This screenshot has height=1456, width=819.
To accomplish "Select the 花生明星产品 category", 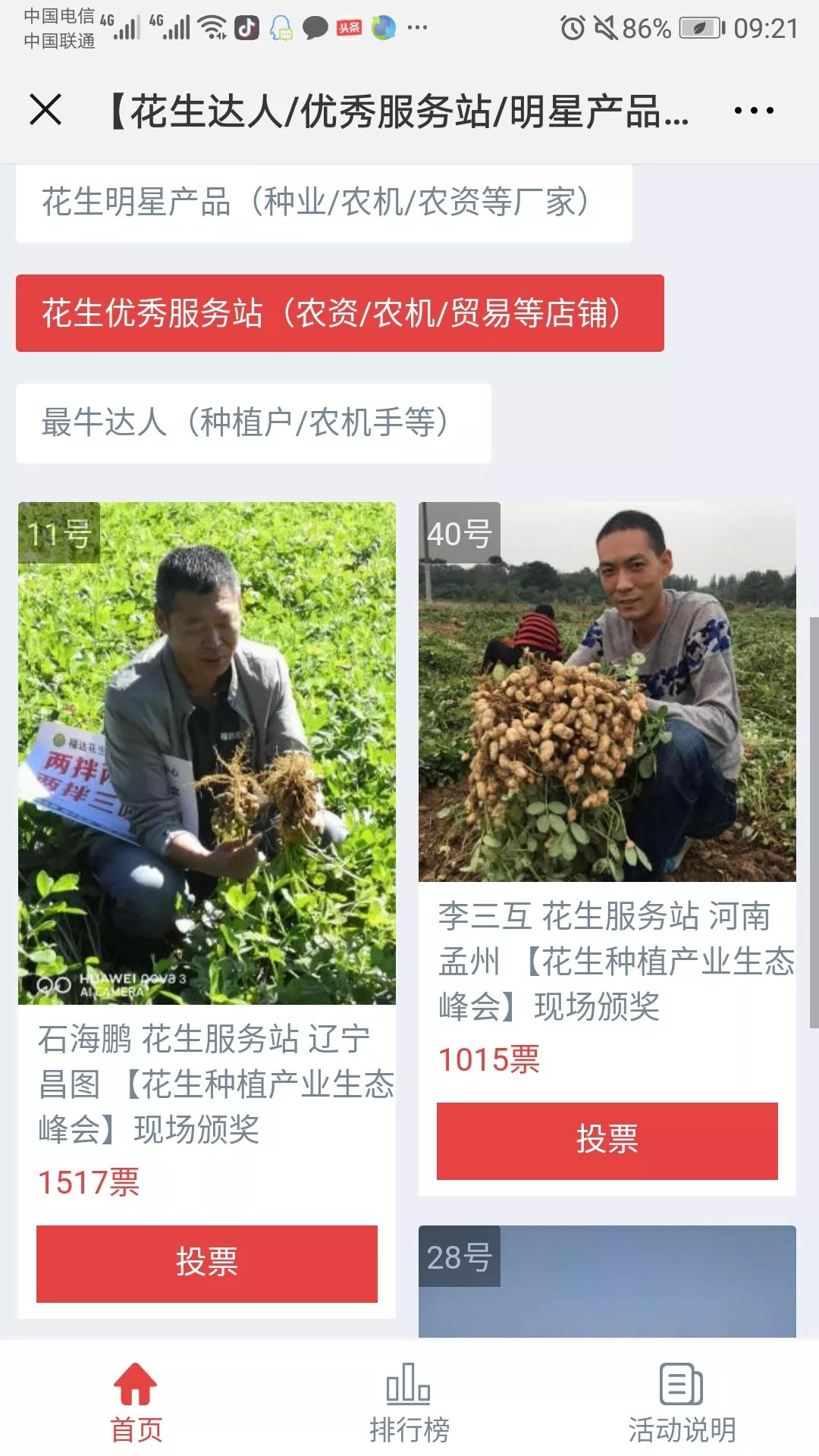I will [318, 201].
